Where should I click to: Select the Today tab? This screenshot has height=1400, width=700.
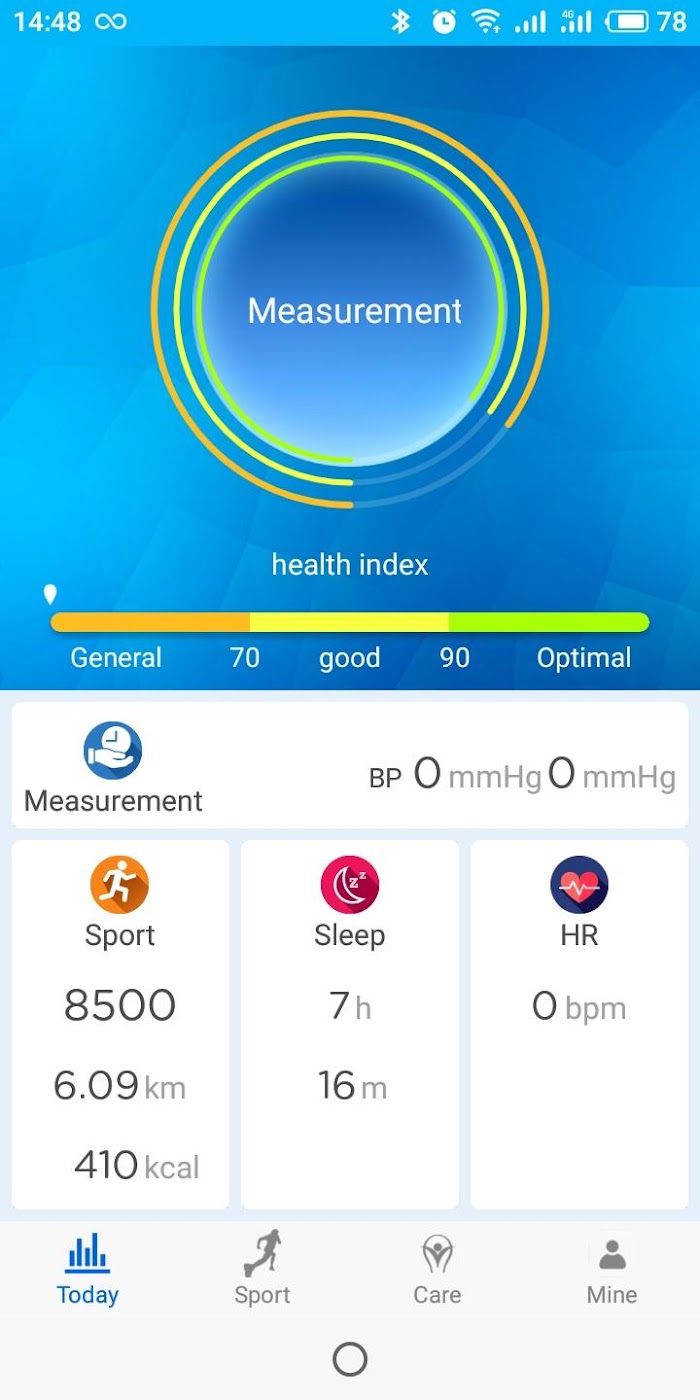(88, 1270)
